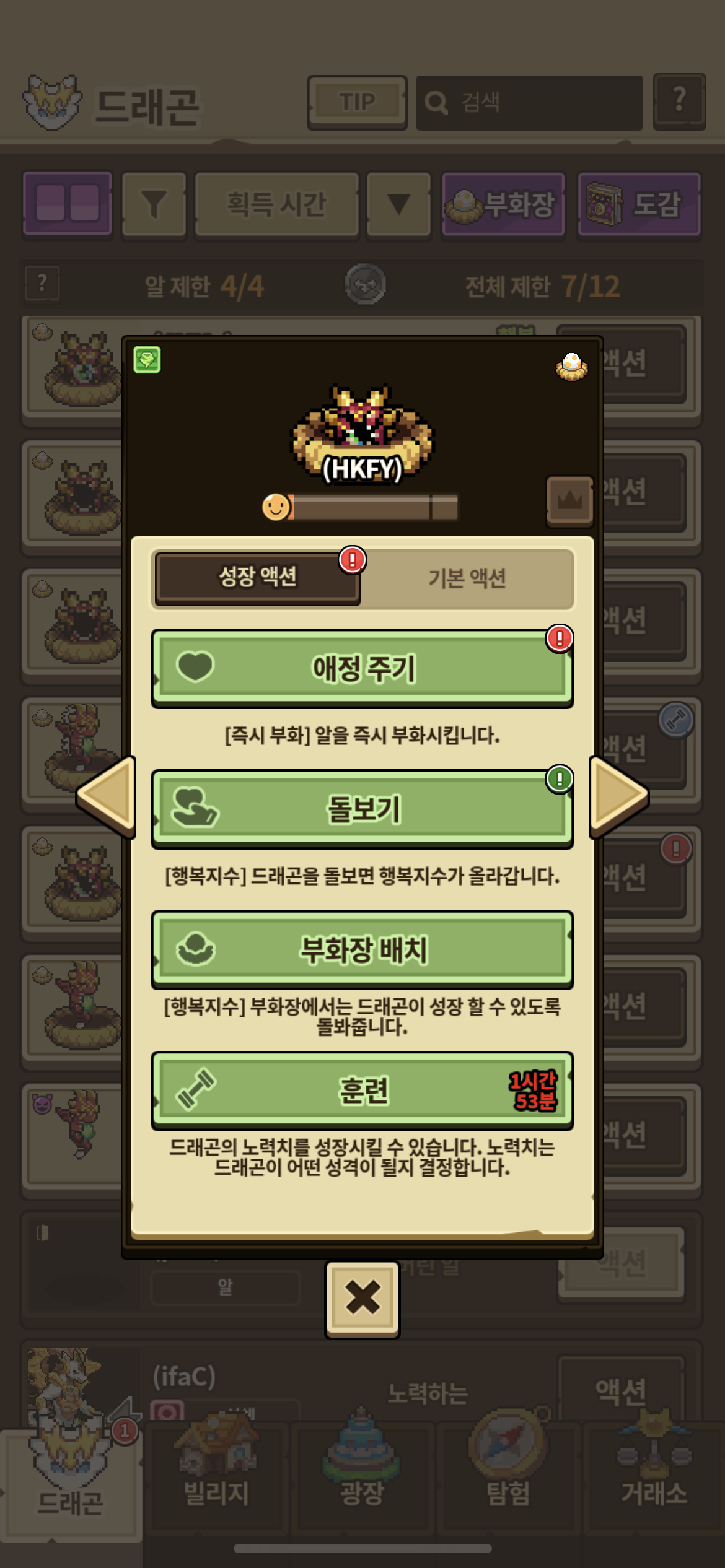
Task: Go to next dragon with right arrow
Action: click(x=617, y=795)
